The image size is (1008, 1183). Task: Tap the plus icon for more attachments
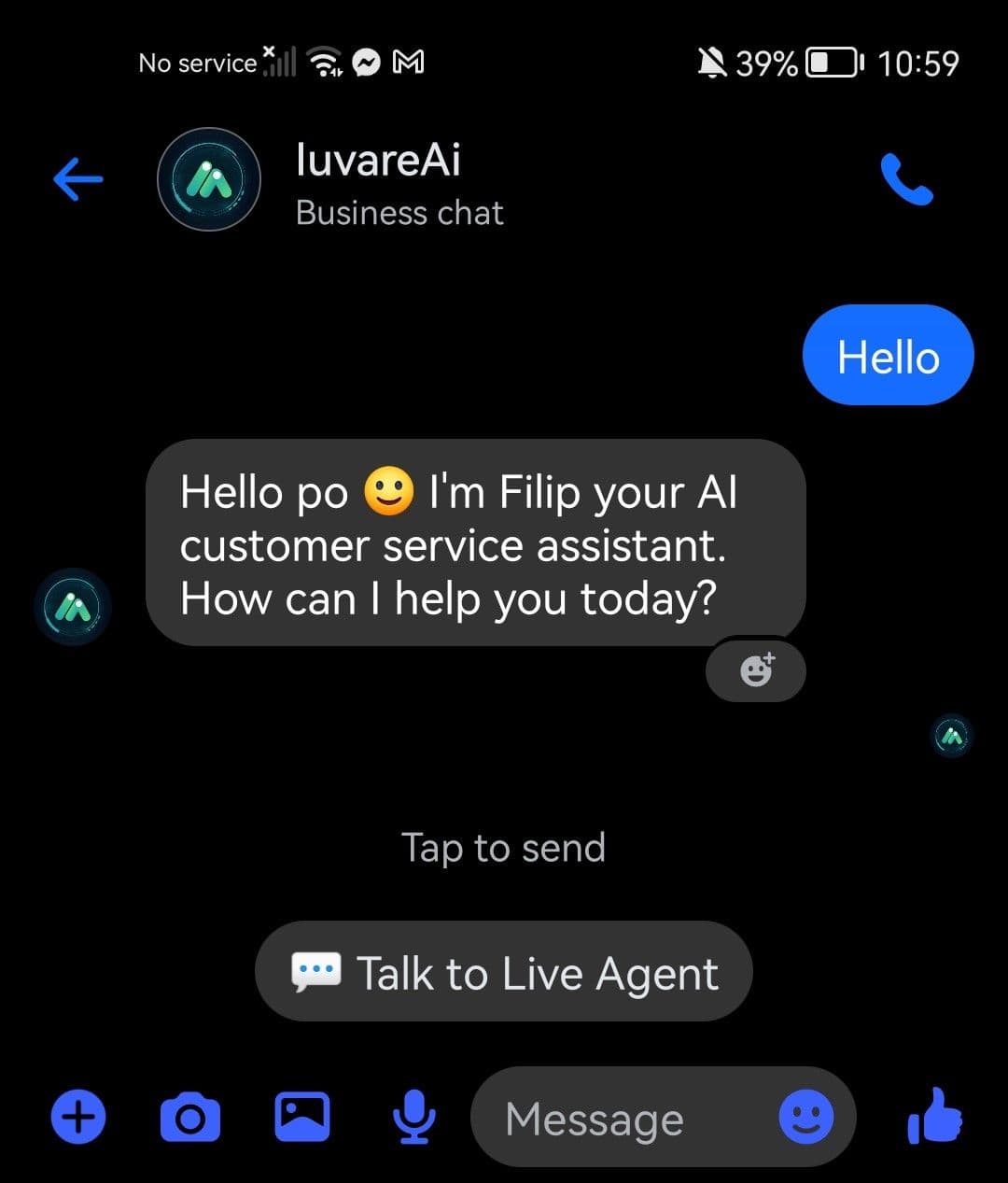pos(77,1117)
